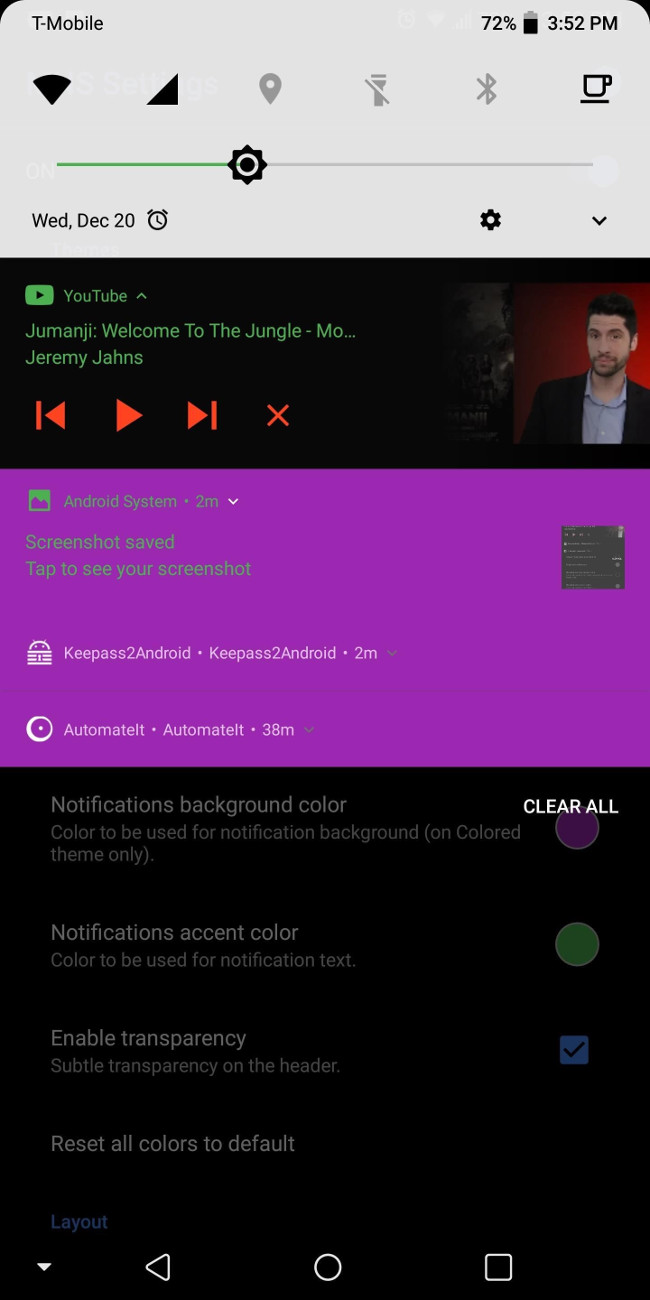Expand the AutomateIt notification
Screen dimensions: 650x1300
click(x=309, y=730)
